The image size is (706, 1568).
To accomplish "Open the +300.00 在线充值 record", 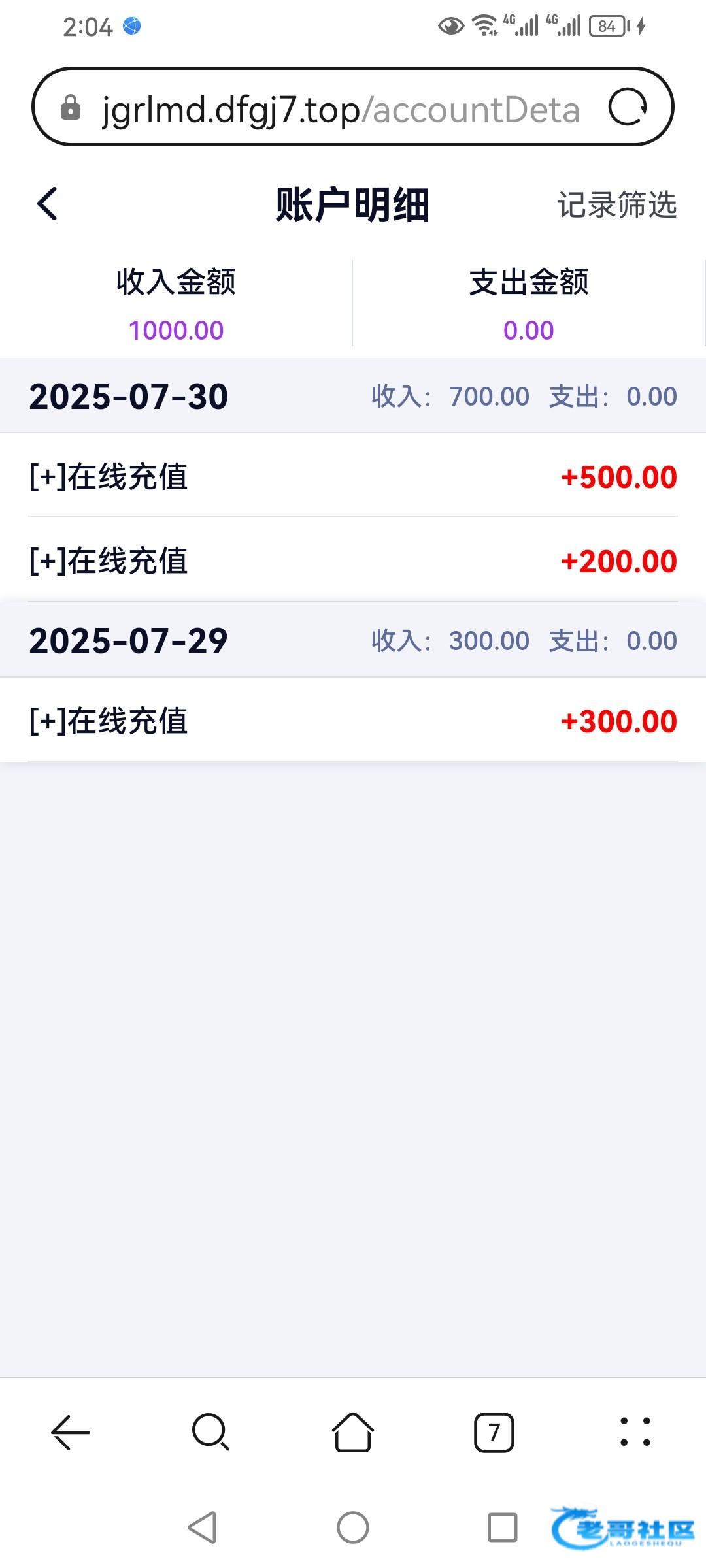I will click(353, 721).
